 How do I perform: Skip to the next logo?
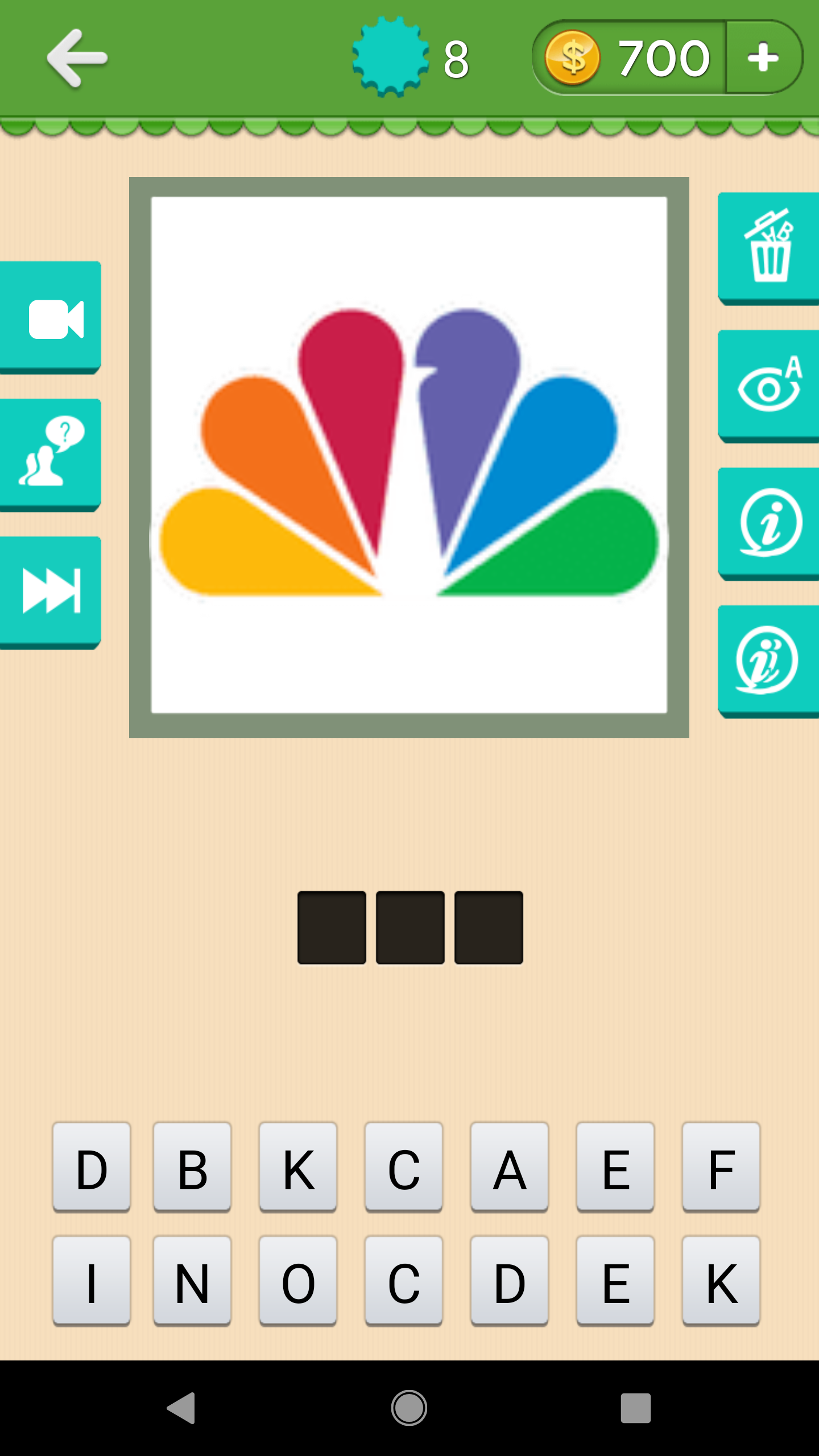51,591
